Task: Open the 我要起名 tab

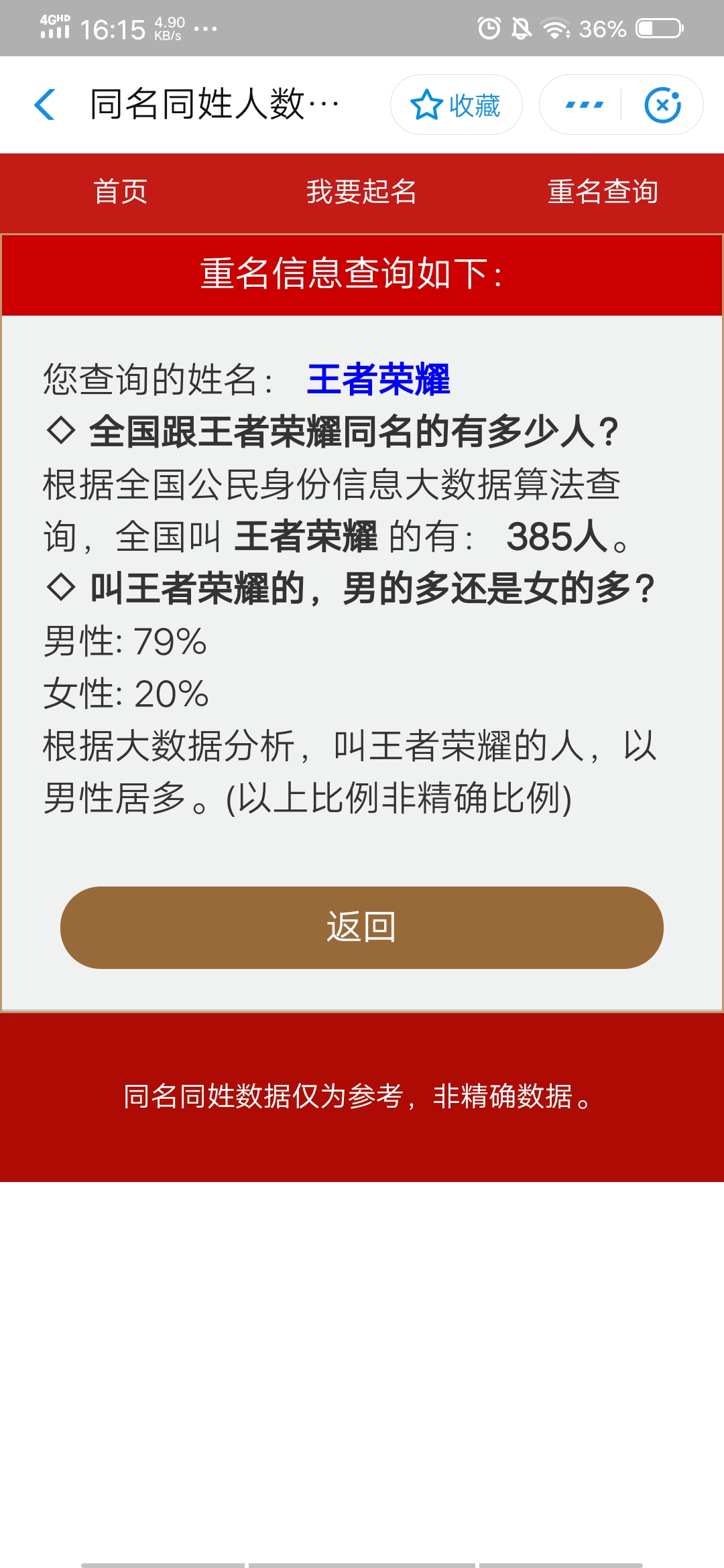Action: (x=362, y=192)
